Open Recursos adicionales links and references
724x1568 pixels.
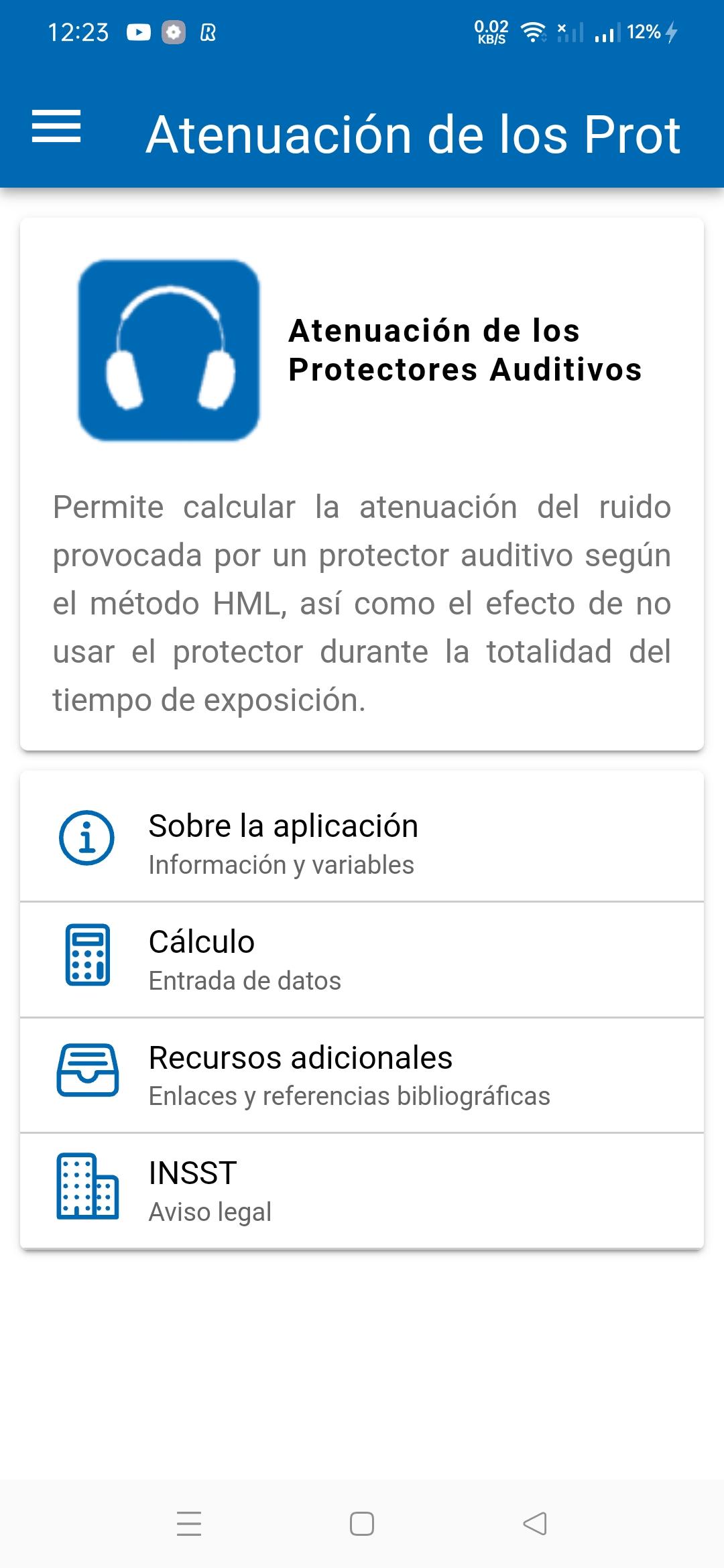coord(362,1075)
